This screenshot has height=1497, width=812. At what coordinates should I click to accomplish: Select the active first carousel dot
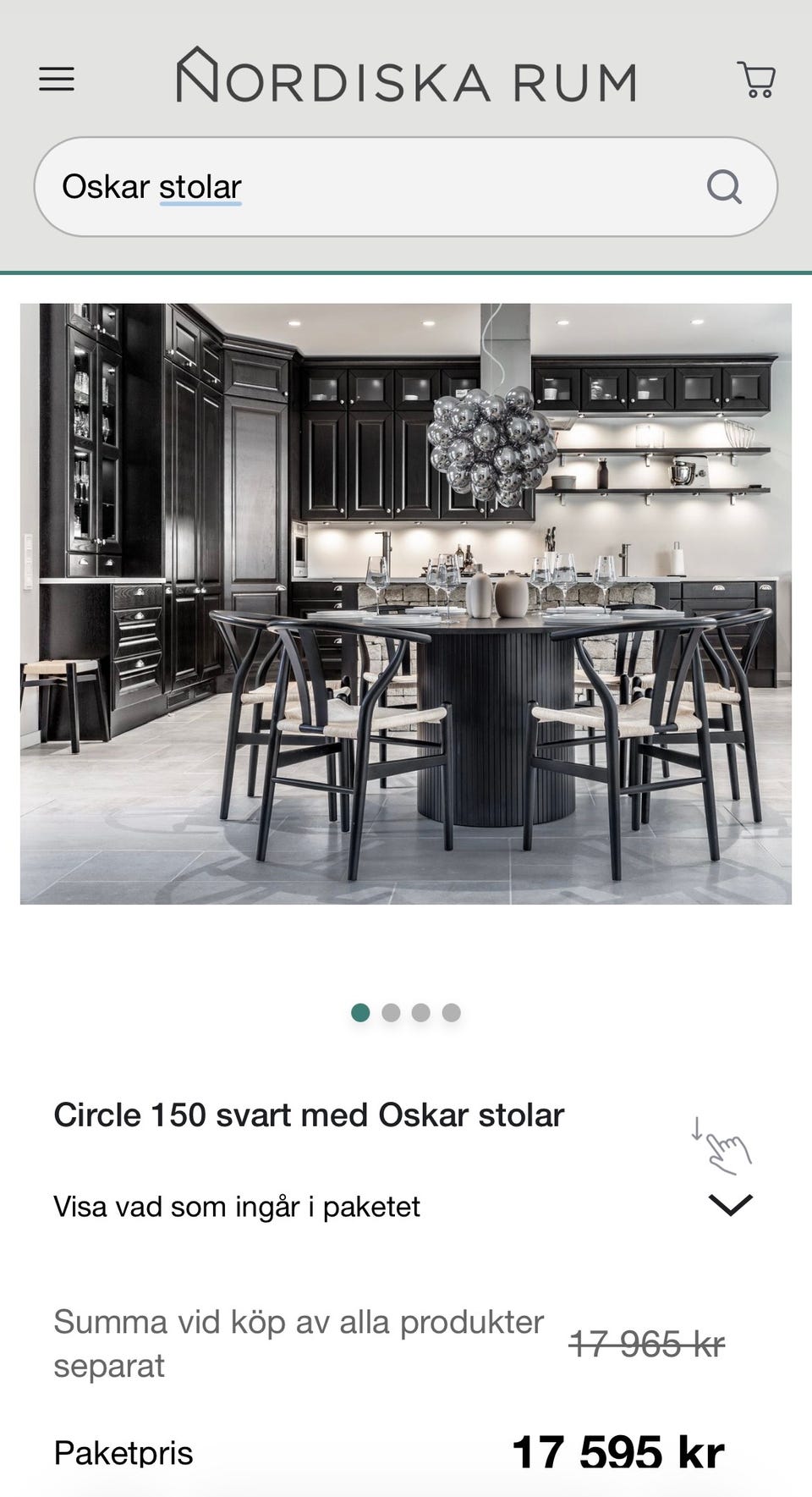coord(362,1010)
